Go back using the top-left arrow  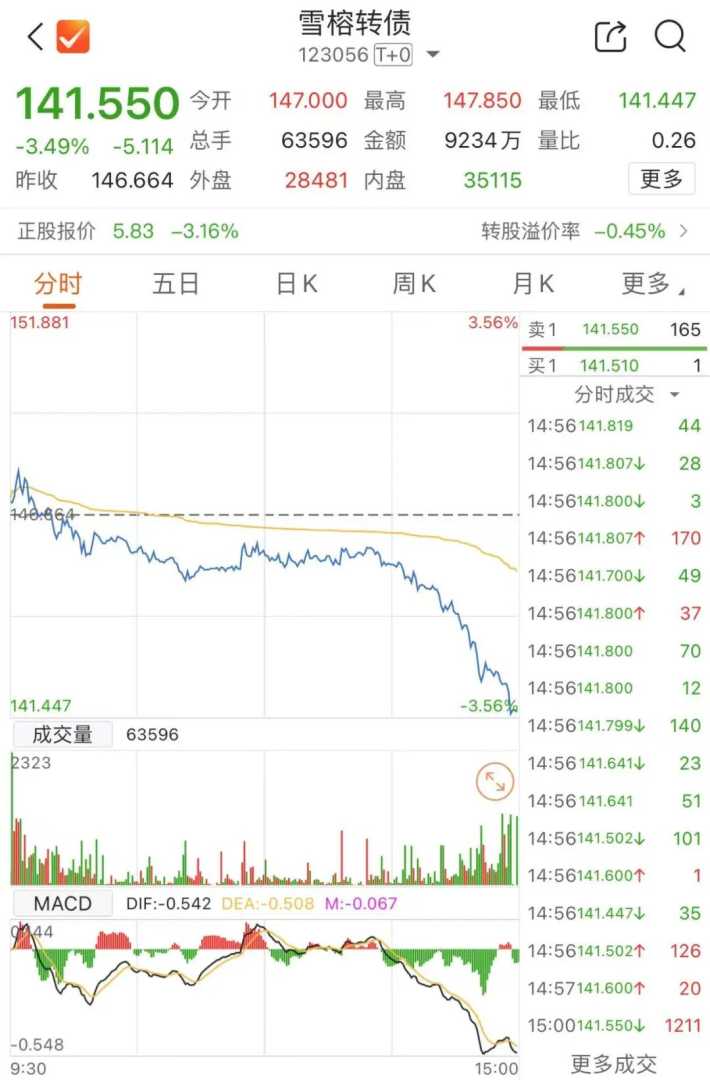point(34,38)
